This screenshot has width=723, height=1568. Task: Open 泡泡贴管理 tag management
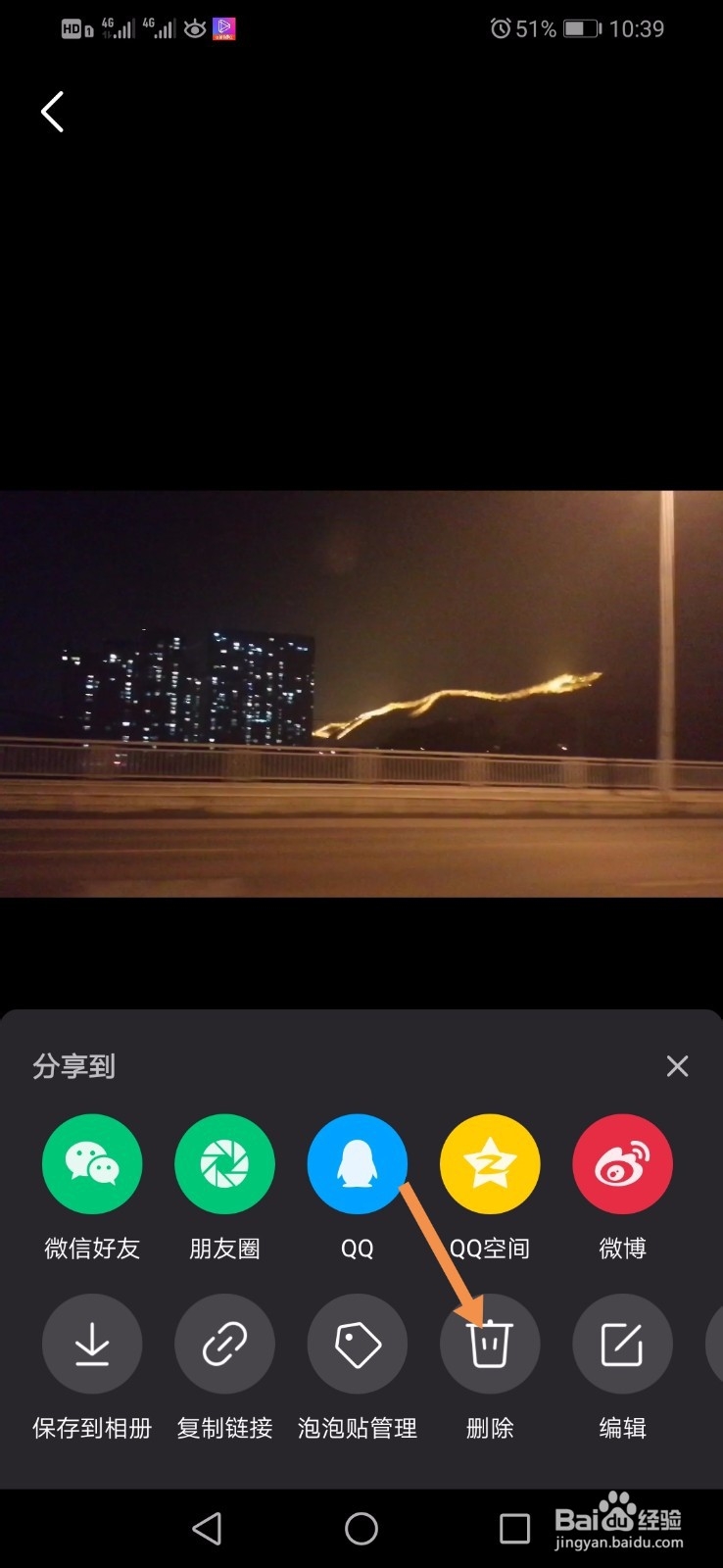point(357,1344)
